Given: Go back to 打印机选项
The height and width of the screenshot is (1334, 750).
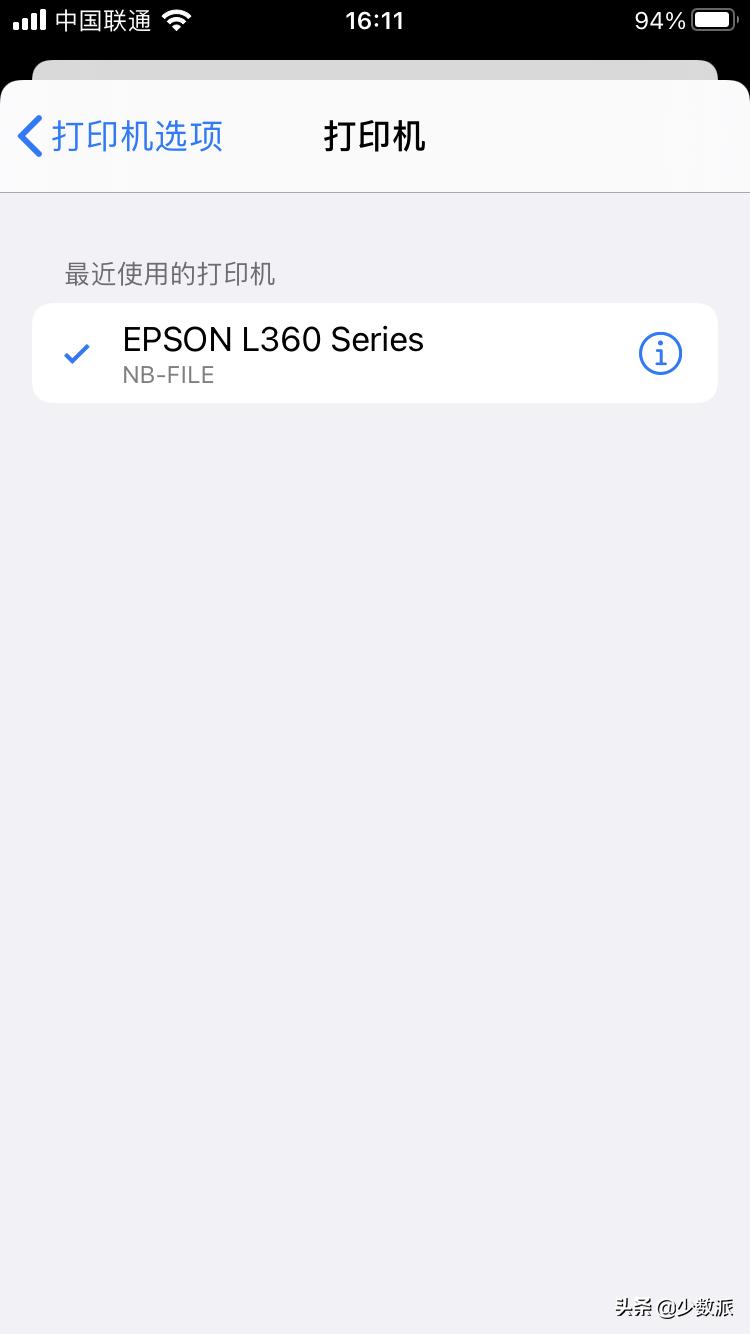Looking at the screenshot, I should [120, 136].
